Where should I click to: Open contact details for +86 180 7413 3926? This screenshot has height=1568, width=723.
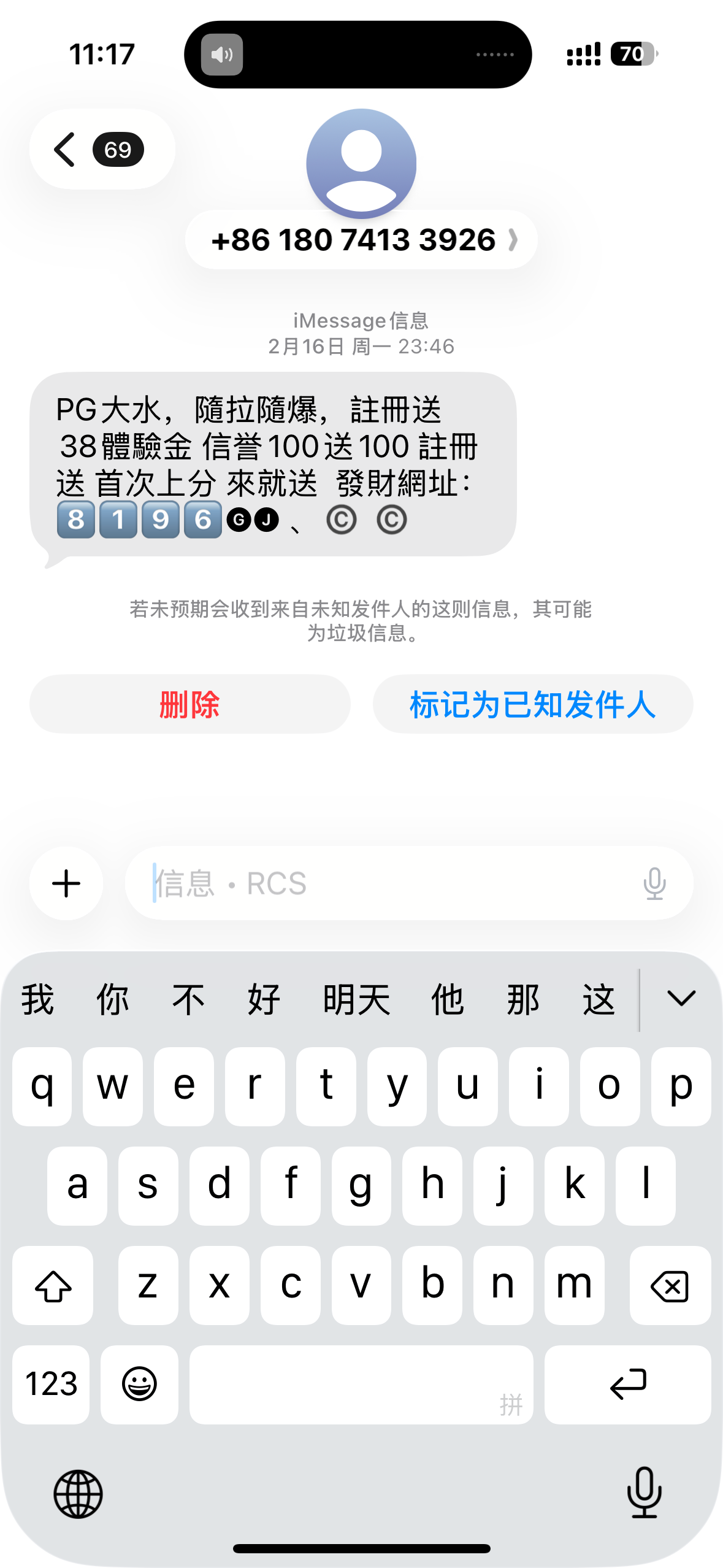pyautogui.click(x=361, y=240)
